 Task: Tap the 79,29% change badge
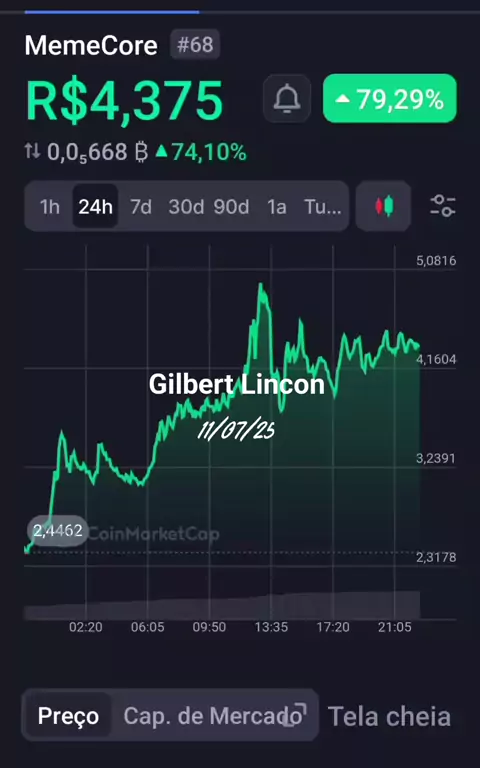[x=390, y=98]
